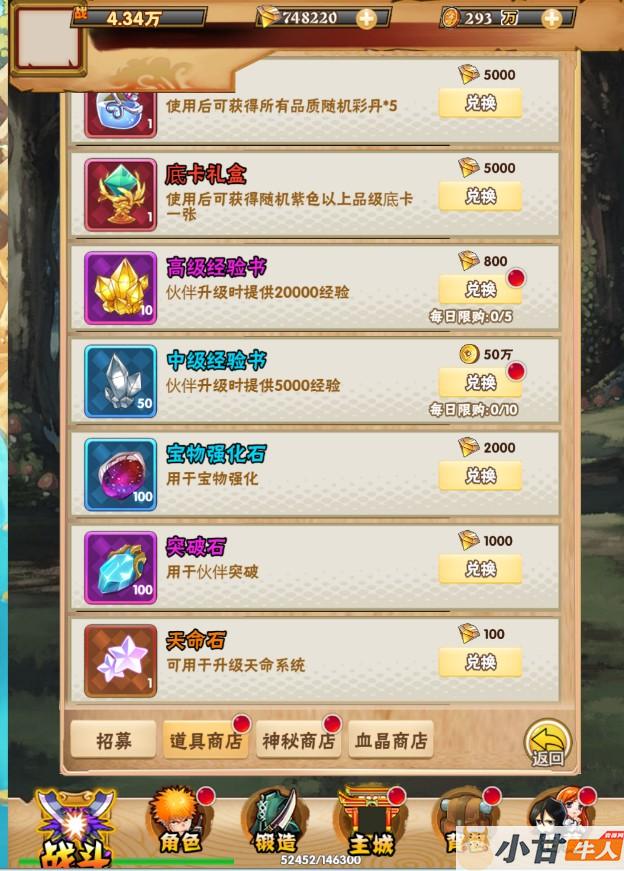Redeem the random 彩丹 item at top

coord(480,103)
